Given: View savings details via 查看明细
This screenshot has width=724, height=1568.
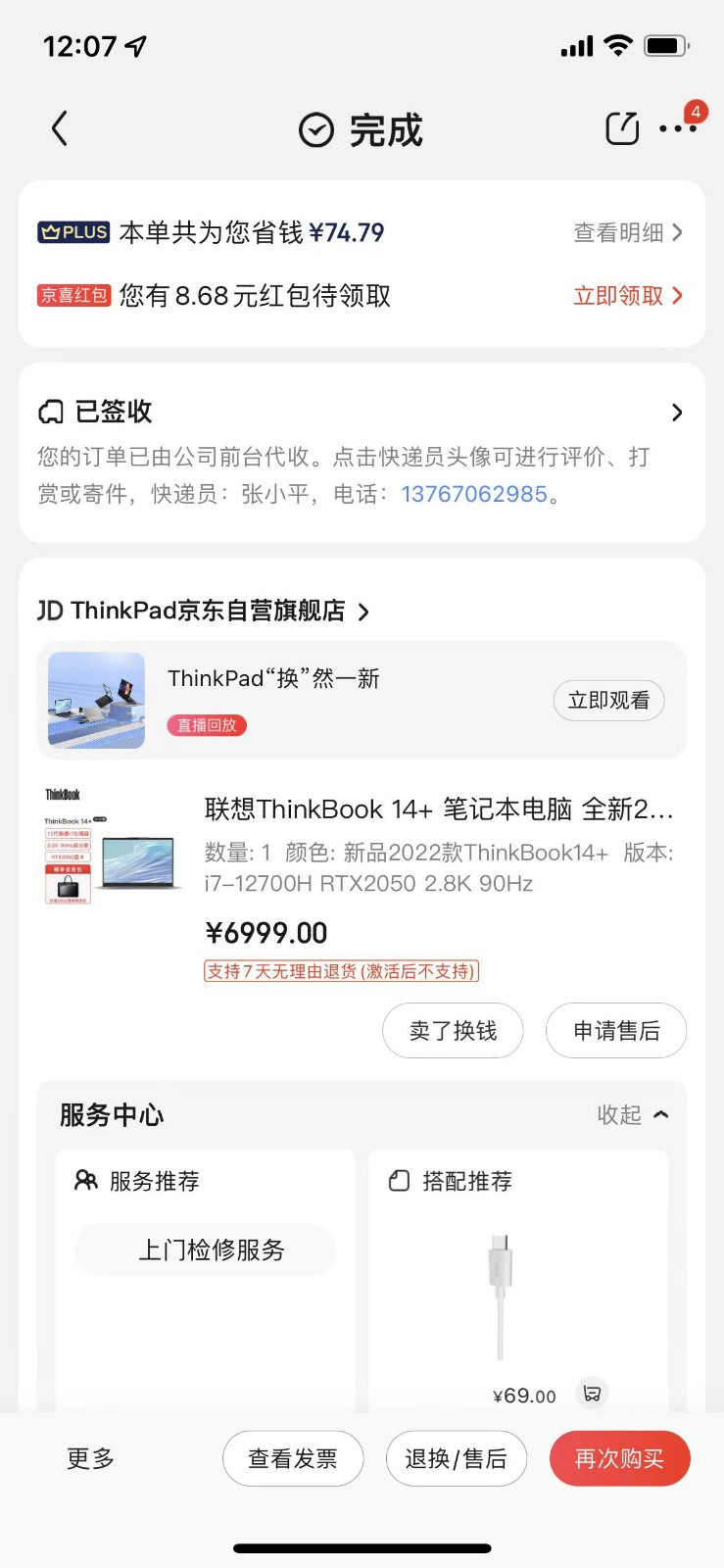Looking at the screenshot, I should pos(627,232).
